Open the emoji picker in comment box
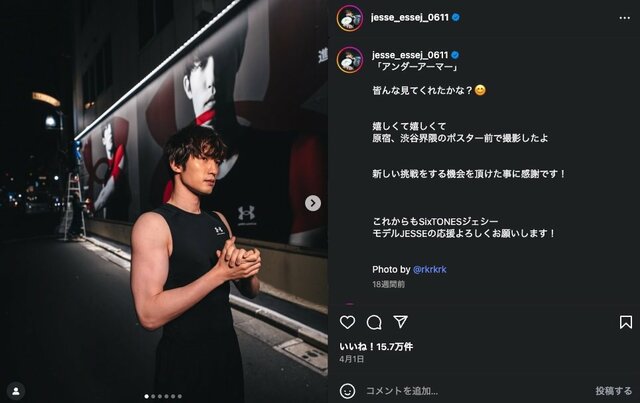The image size is (640, 403). 346,390
